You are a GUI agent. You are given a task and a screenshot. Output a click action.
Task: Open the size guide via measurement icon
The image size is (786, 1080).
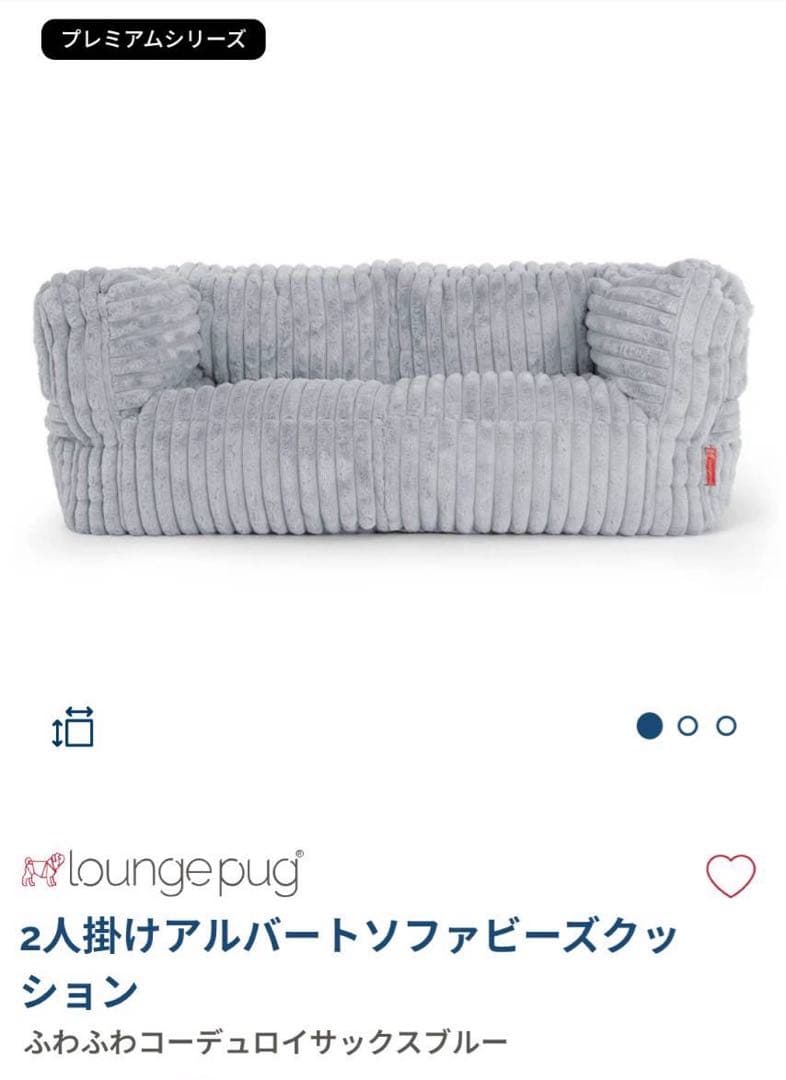click(x=73, y=725)
